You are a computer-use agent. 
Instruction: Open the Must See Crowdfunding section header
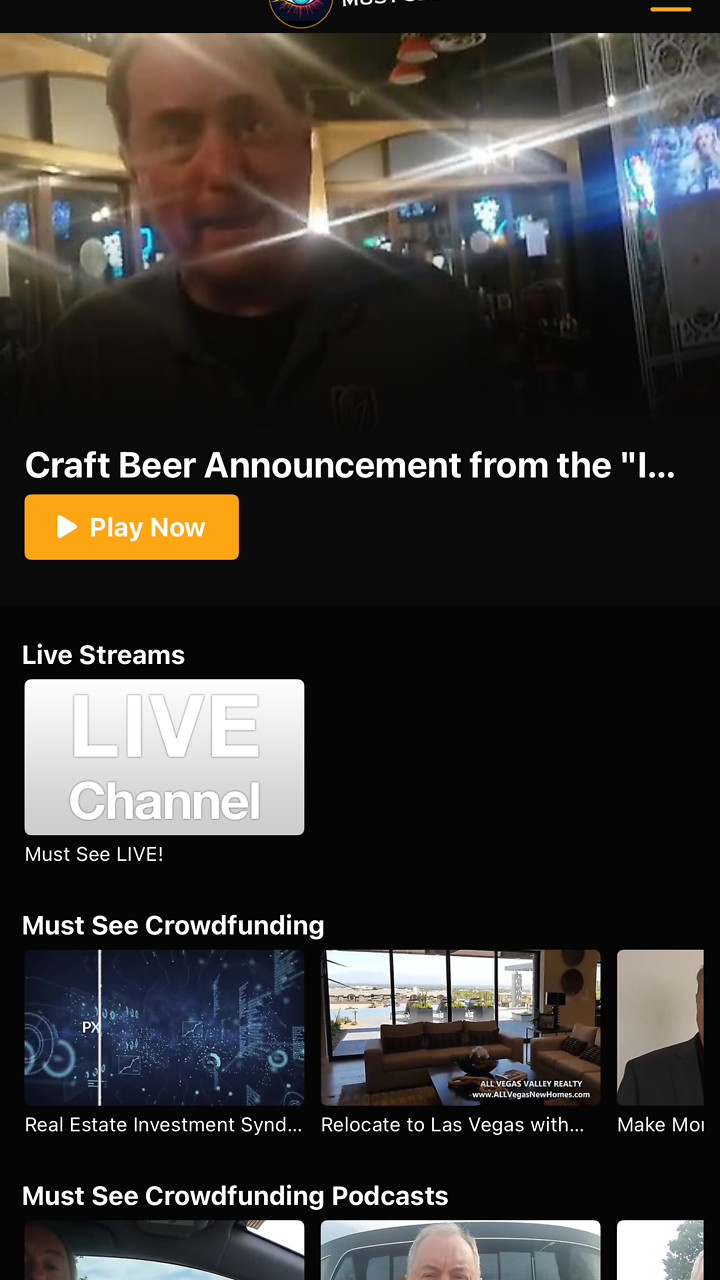coord(173,925)
